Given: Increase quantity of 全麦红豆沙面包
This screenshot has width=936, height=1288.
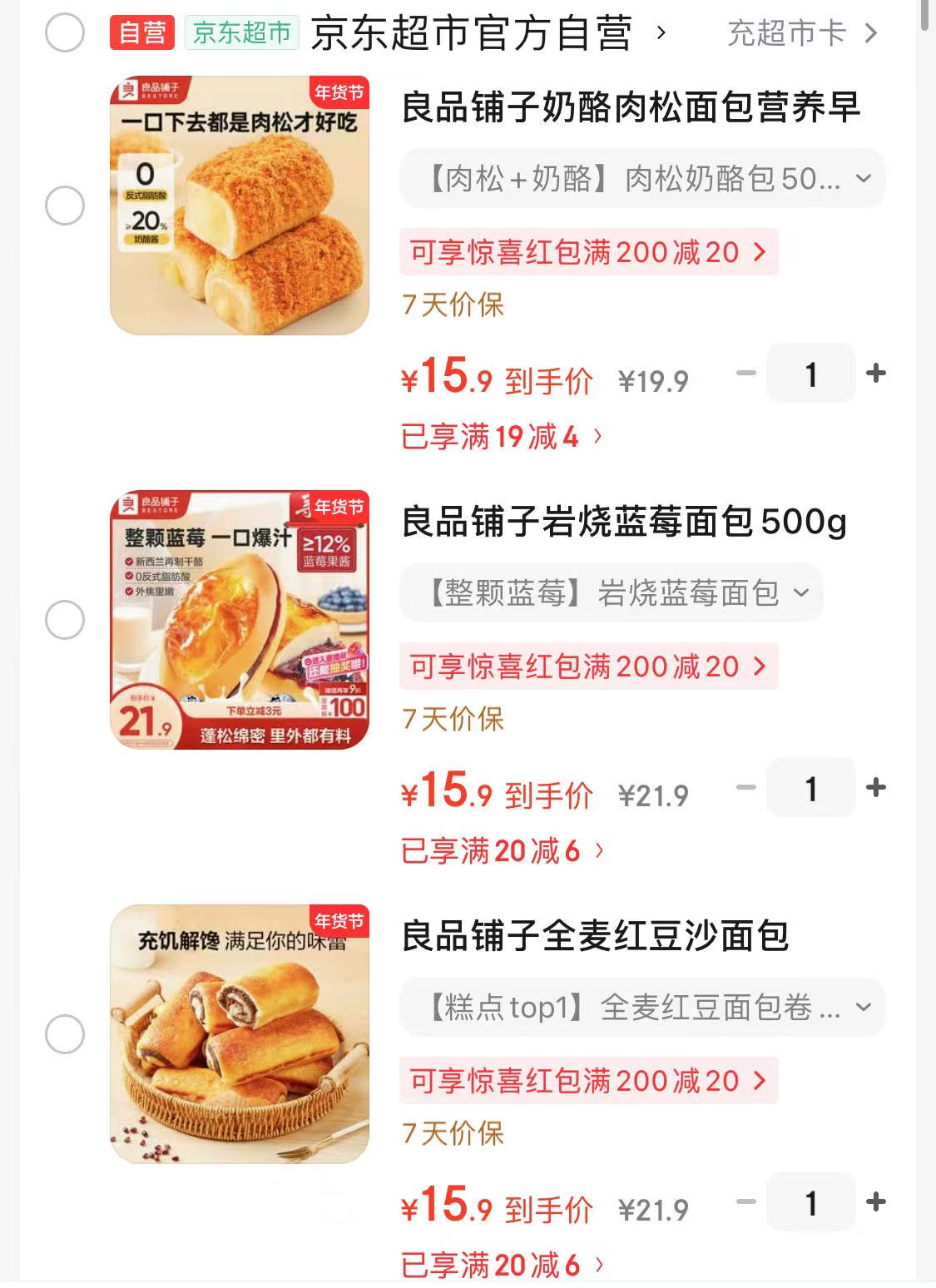Looking at the screenshot, I should pos(875,1202).
